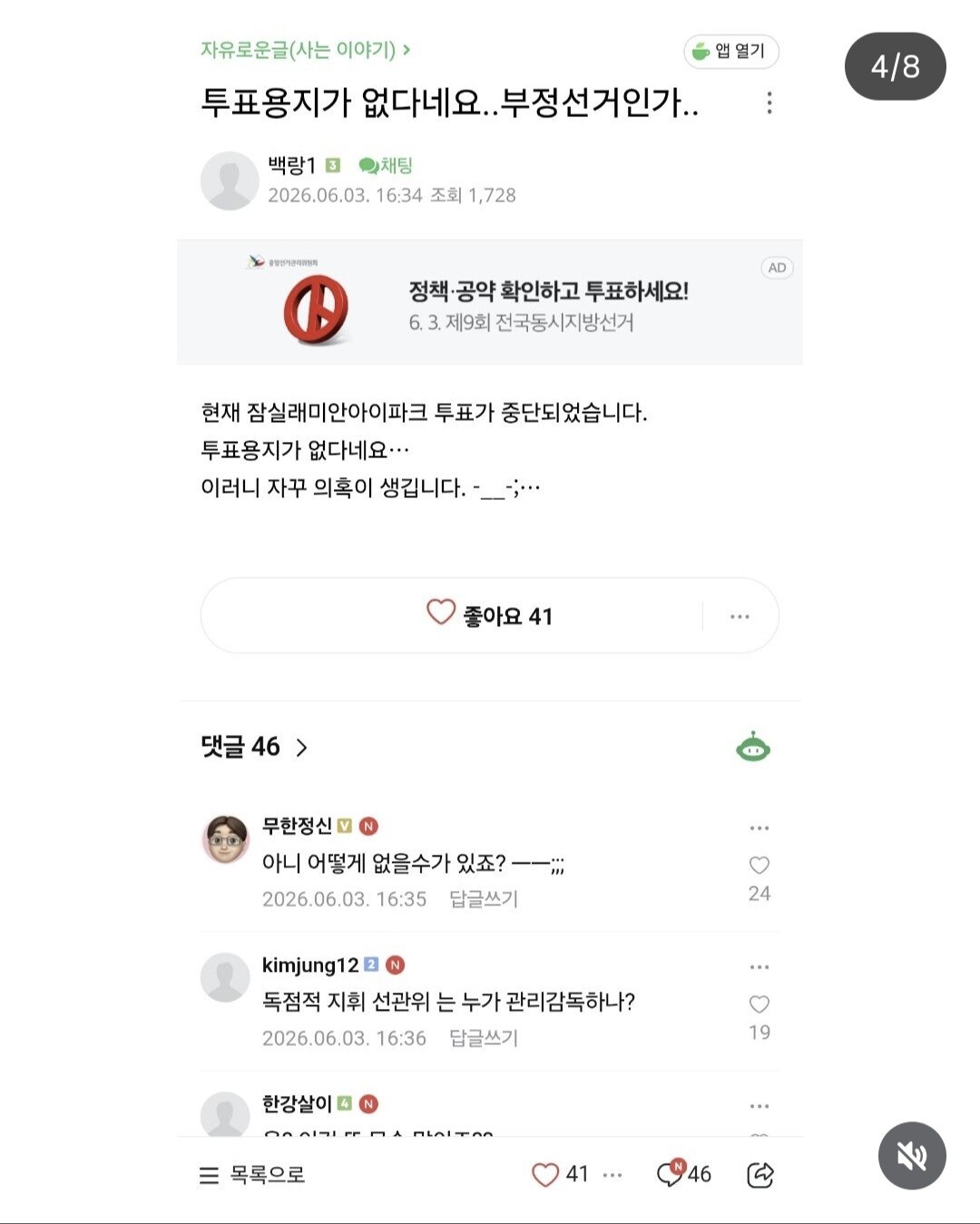Unmute sound with the speaker button
The width and height of the screenshot is (980, 1224).
click(912, 1156)
